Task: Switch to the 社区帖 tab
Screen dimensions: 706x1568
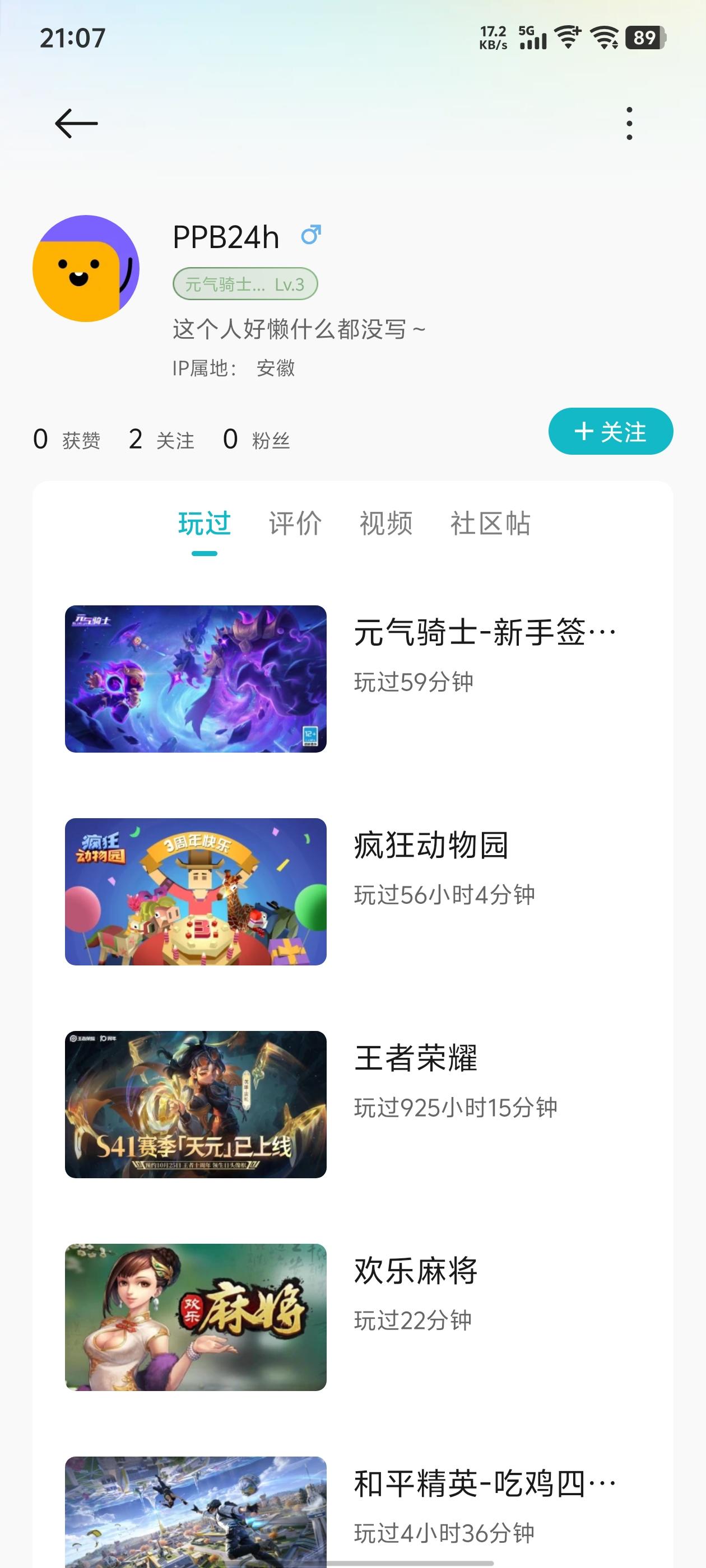Action: (x=490, y=524)
